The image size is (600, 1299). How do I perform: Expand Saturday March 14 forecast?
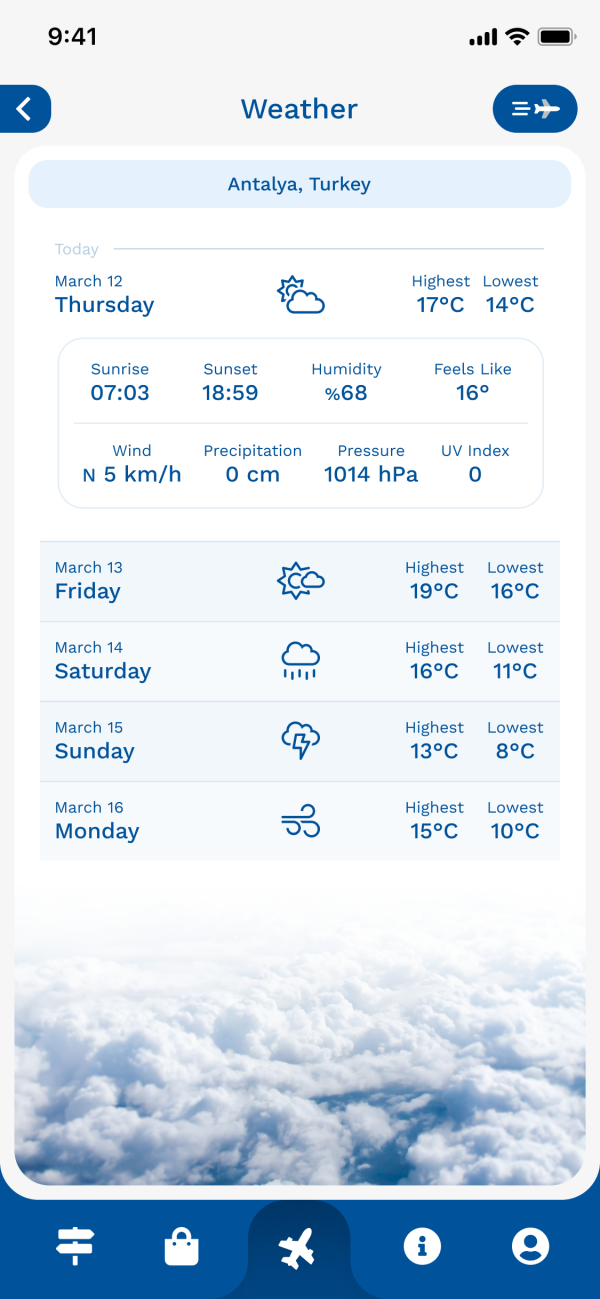click(x=299, y=661)
